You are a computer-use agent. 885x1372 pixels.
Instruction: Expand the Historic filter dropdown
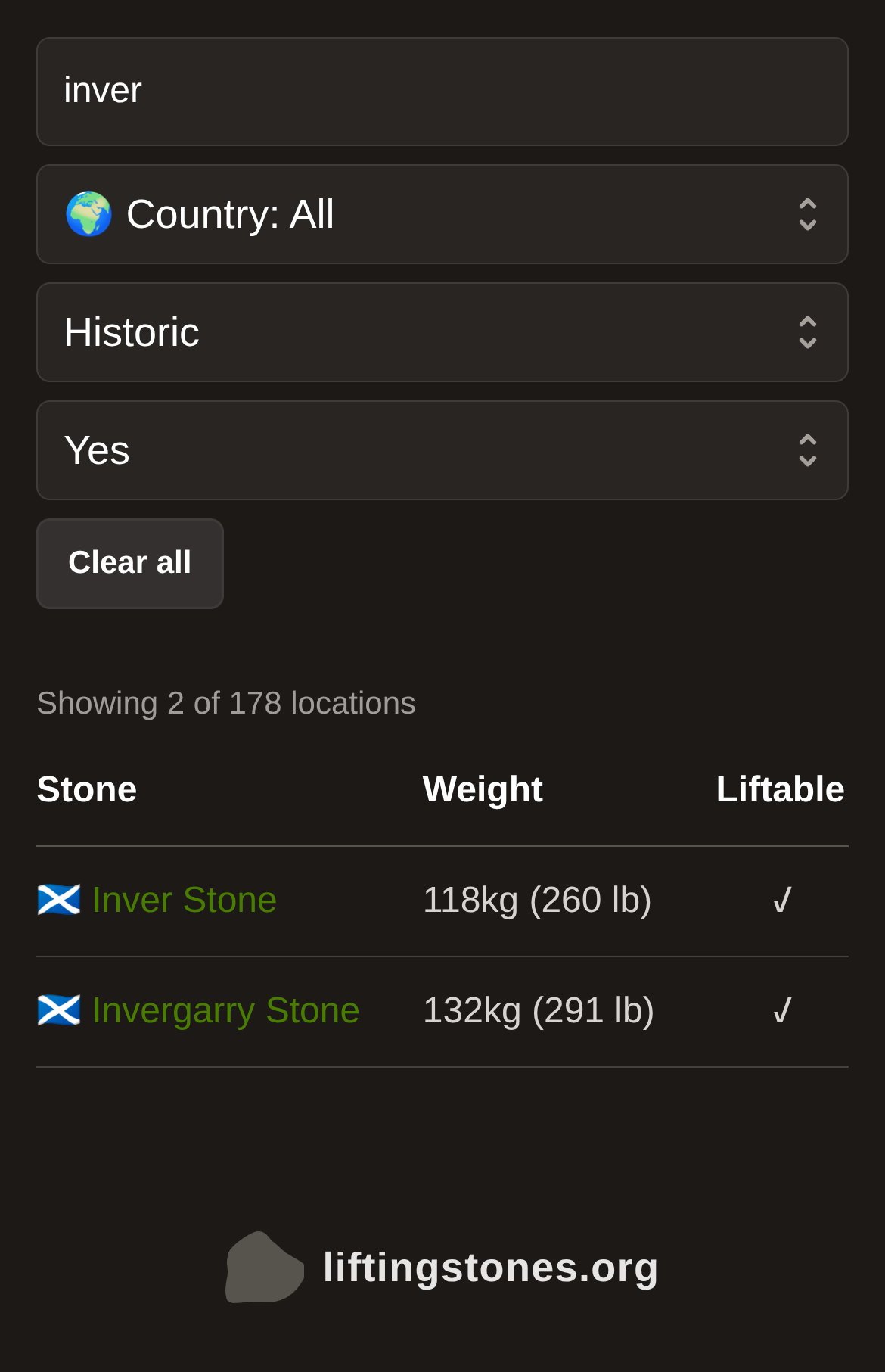pos(442,332)
